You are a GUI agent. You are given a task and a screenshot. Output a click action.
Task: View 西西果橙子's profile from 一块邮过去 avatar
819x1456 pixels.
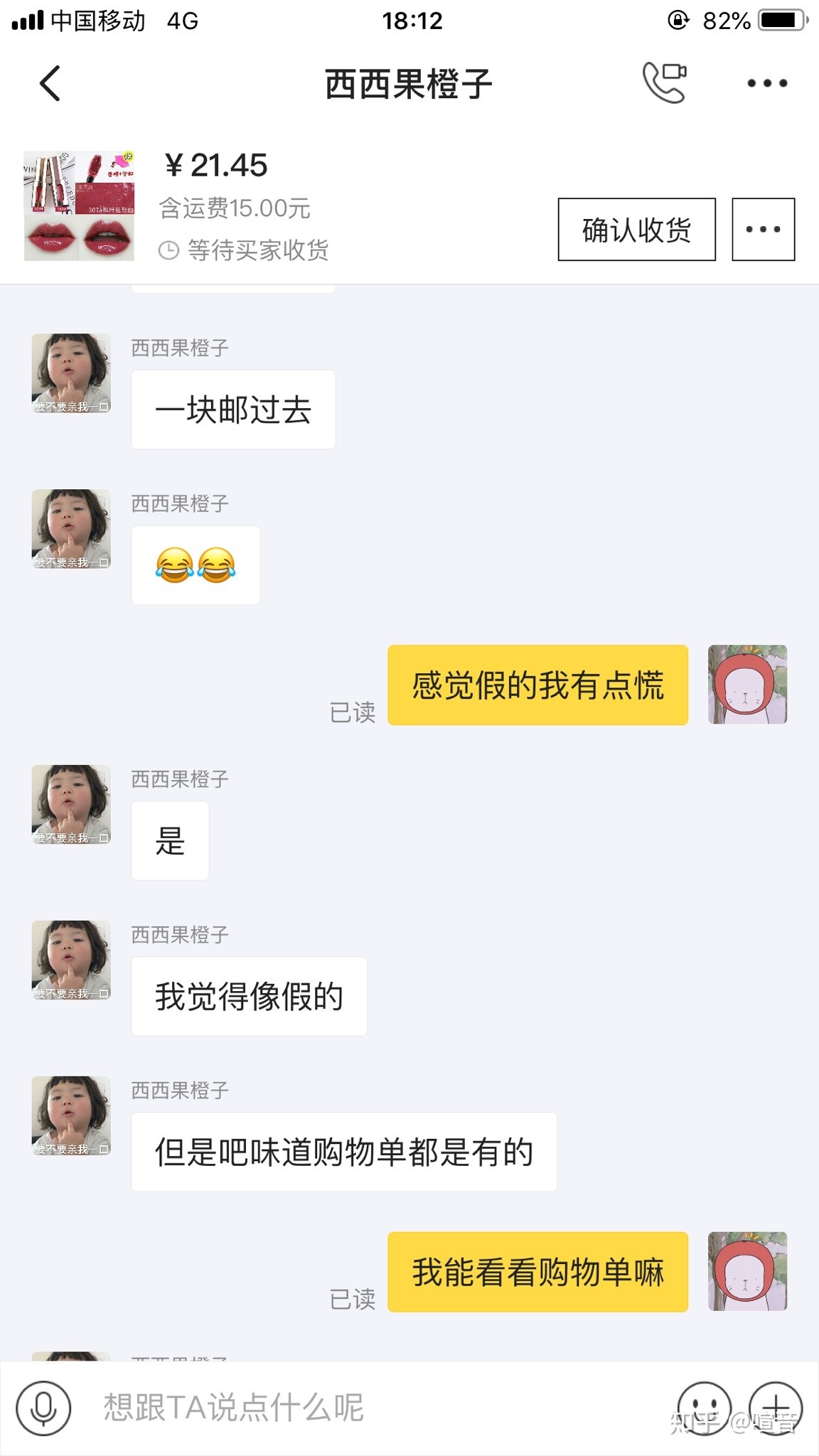[71, 373]
